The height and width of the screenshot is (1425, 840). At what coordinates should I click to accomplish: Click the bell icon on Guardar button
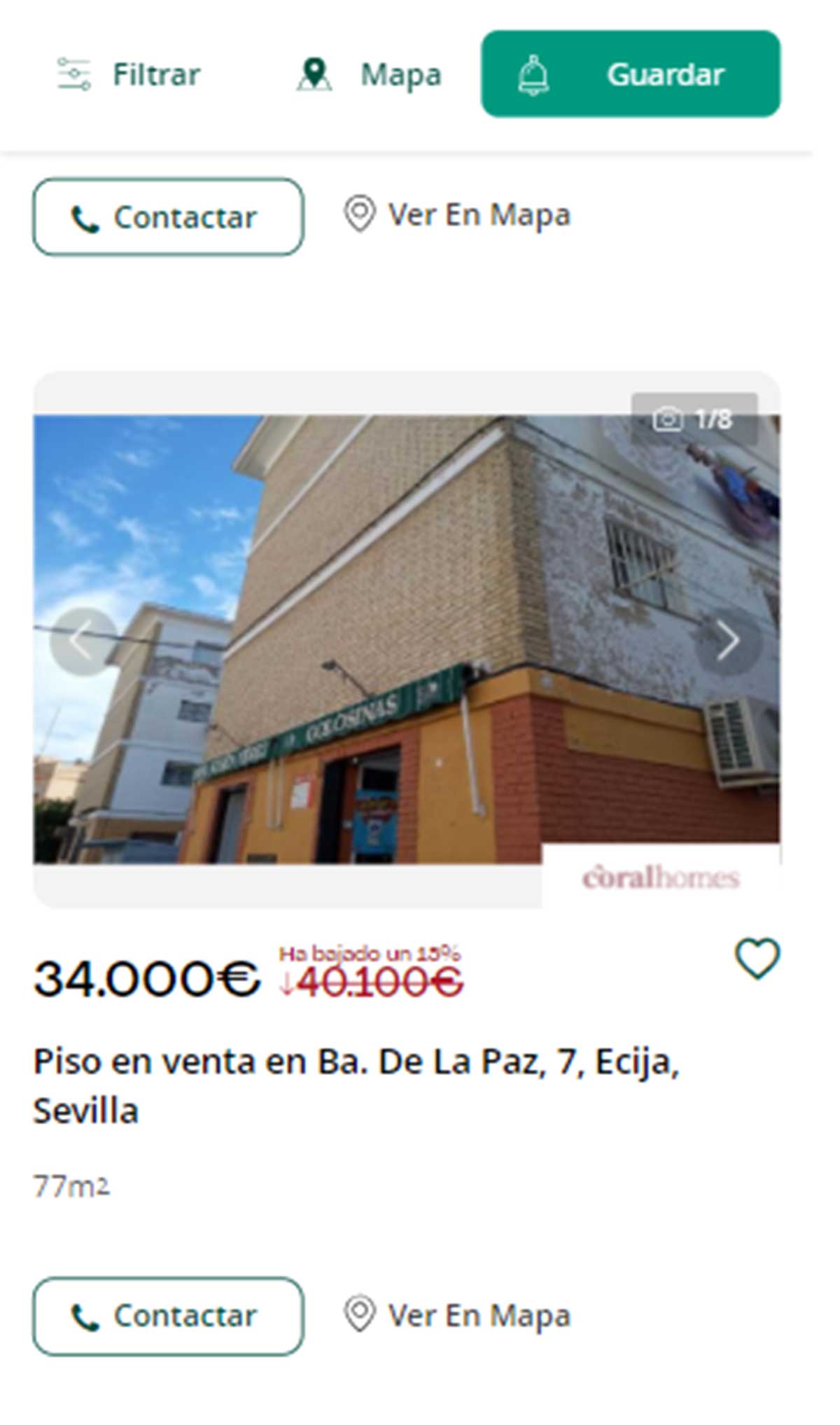tap(533, 75)
